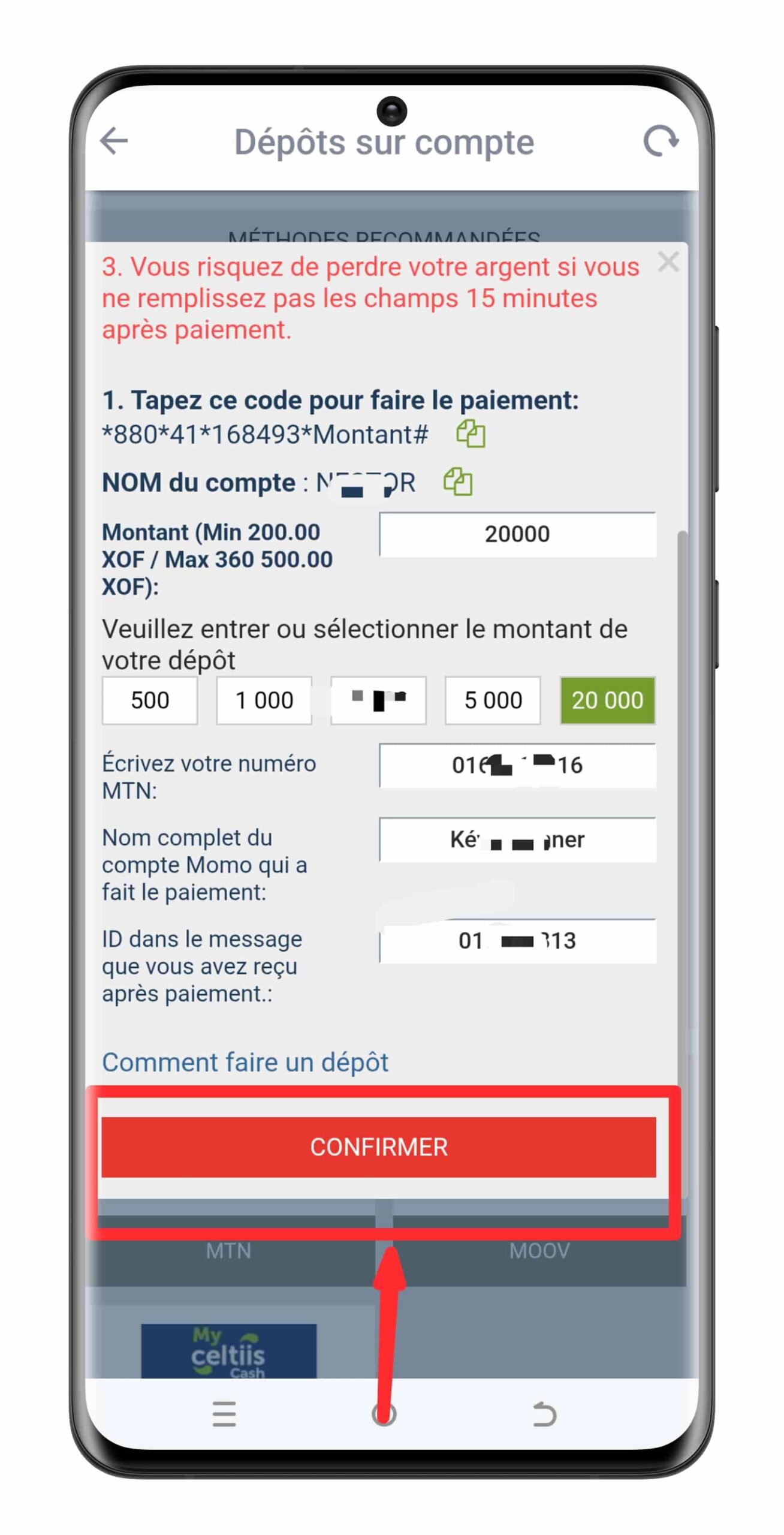This screenshot has width=784, height=1535.
Task: Edit the Momo account full name field
Action: click(517, 839)
